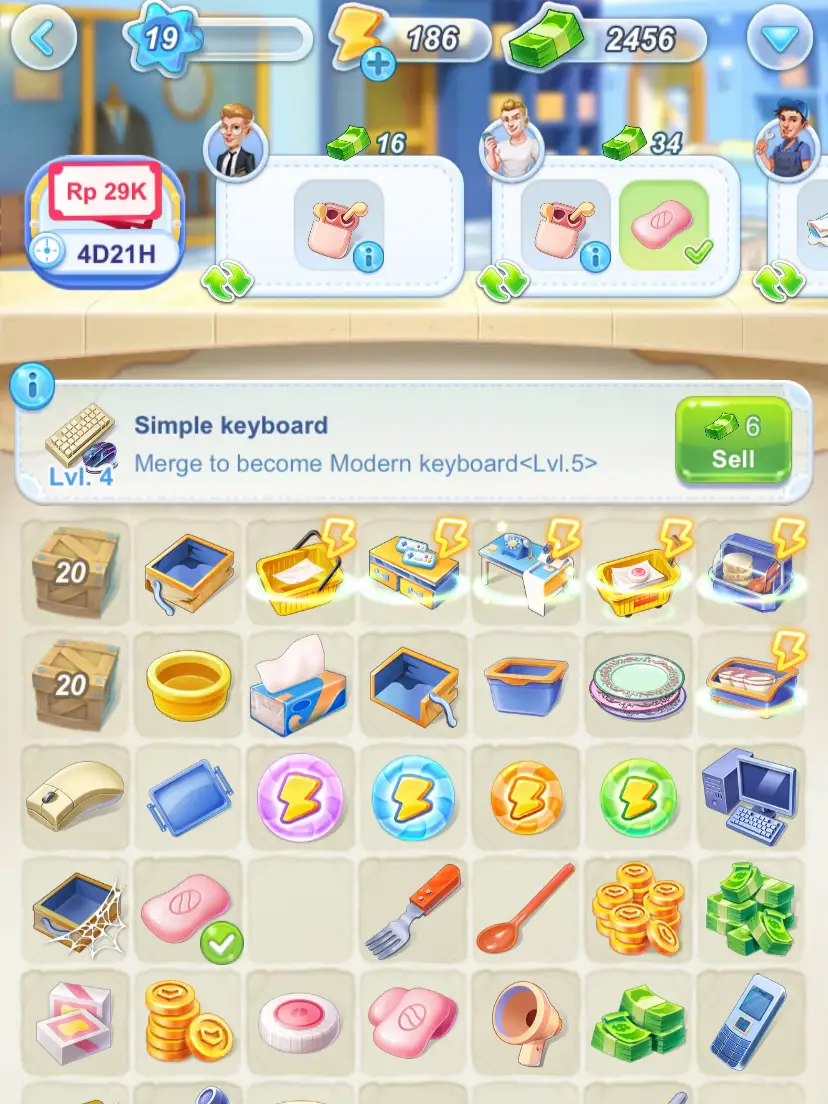The image size is (828, 1104).
Task: Select the green energy bubble
Action: point(638,797)
